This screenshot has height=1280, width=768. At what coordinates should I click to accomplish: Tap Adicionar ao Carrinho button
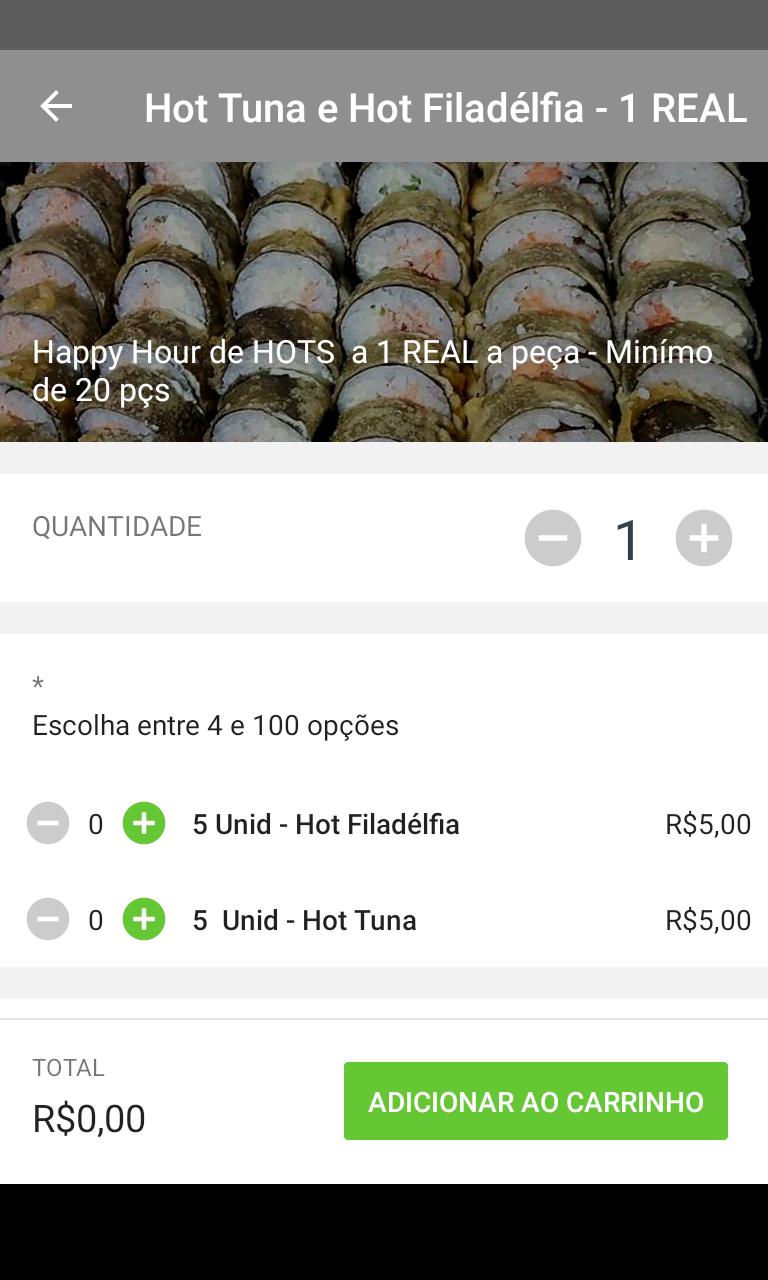535,1101
